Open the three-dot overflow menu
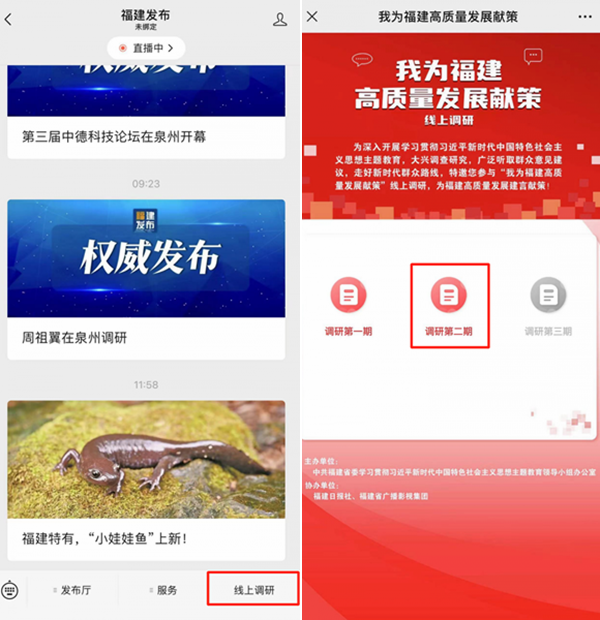600x620 pixels. (x=585, y=17)
